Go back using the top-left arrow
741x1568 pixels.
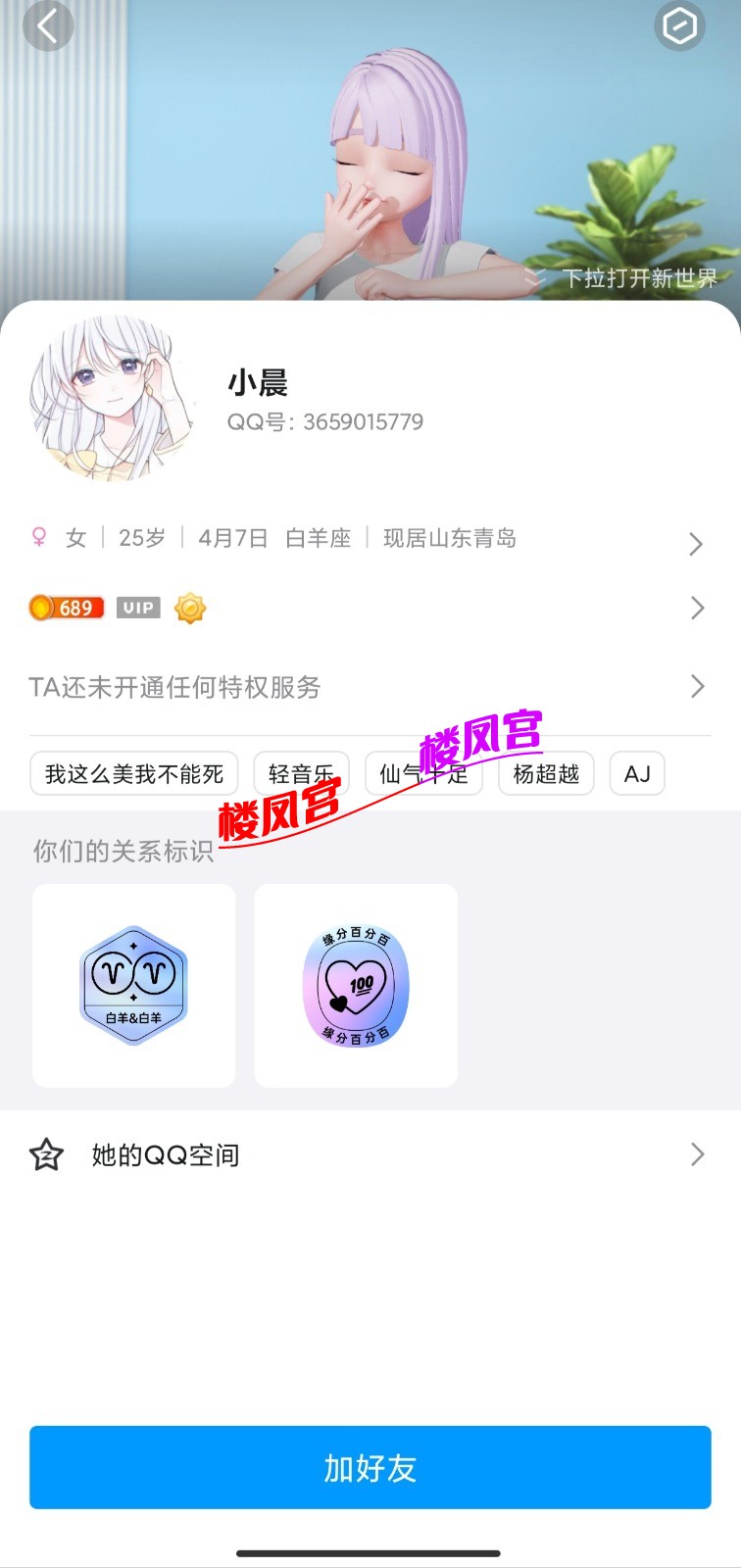click(48, 26)
